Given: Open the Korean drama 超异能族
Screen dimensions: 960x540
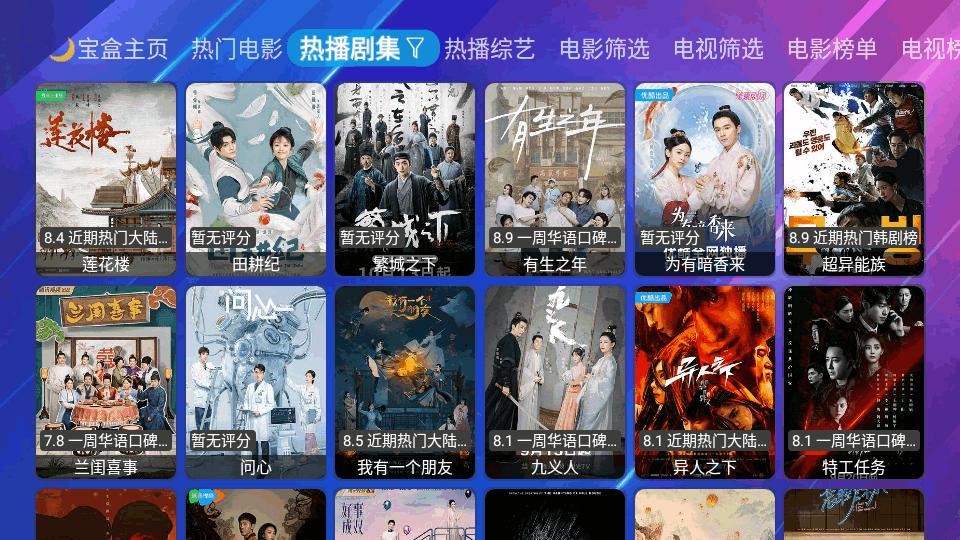Looking at the screenshot, I should [854, 178].
